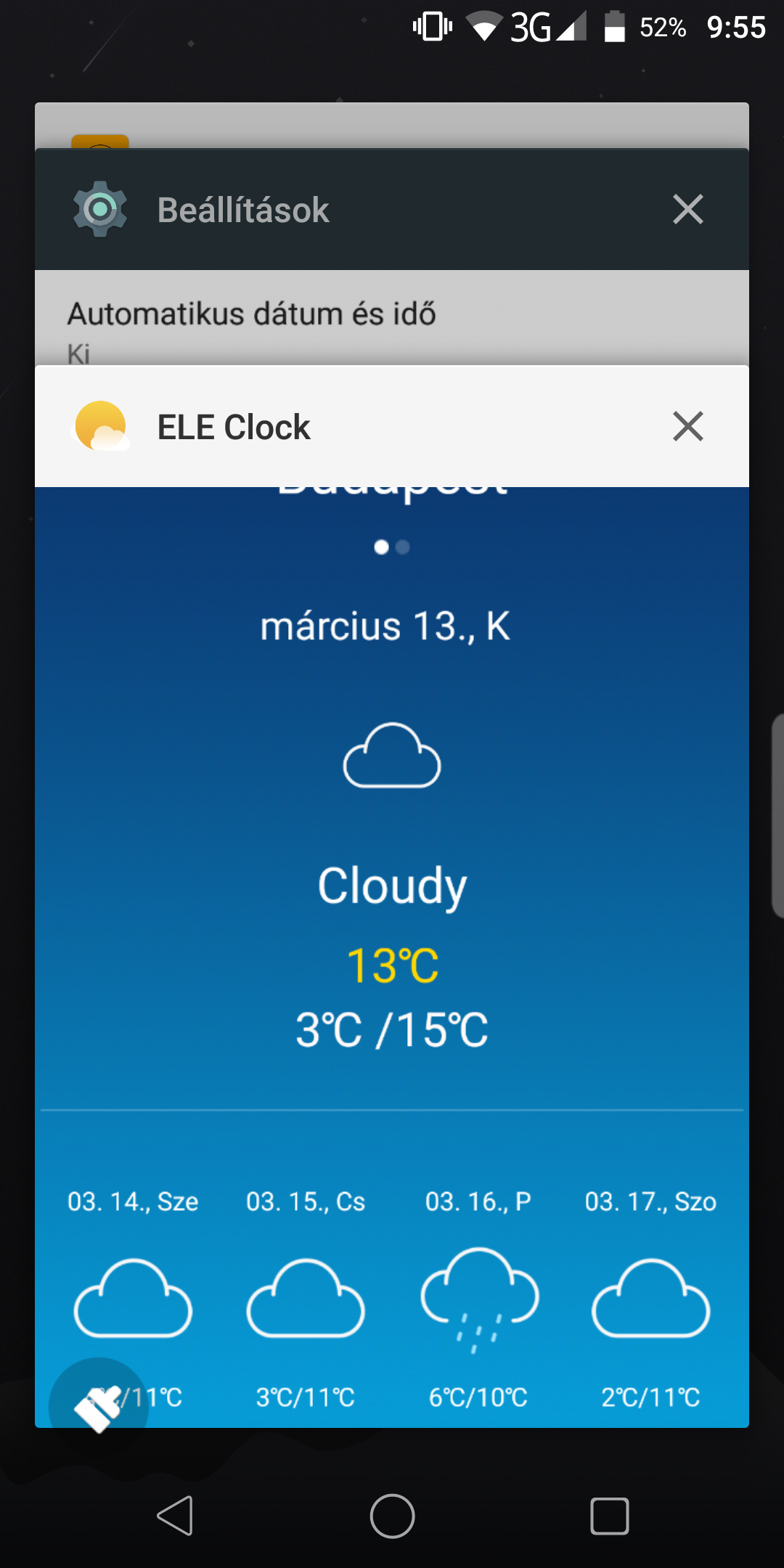Return to the home screen
The width and height of the screenshot is (784, 1568).
tap(392, 1516)
